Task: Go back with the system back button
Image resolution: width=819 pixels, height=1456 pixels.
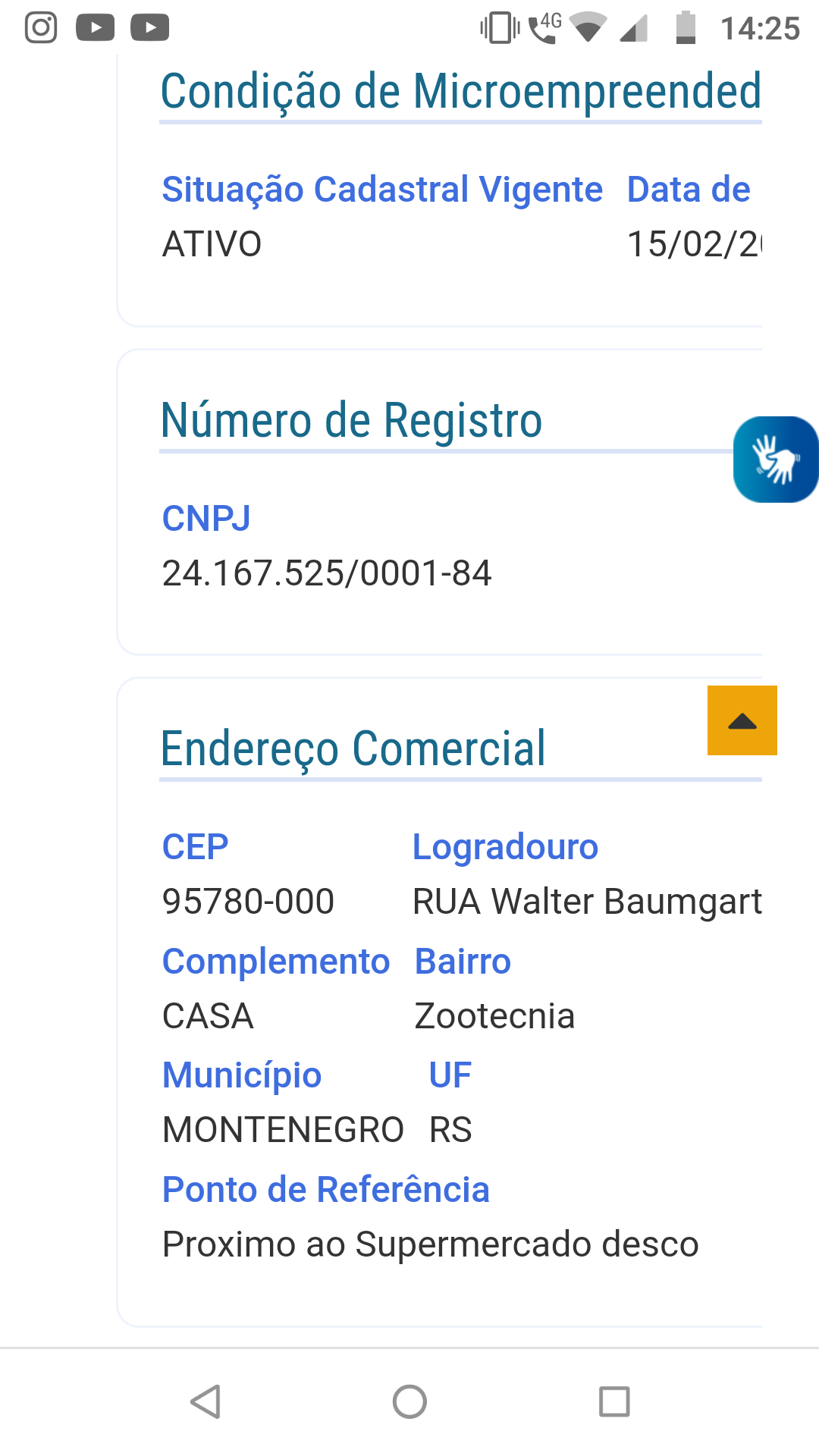Action: coord(206,1401)
